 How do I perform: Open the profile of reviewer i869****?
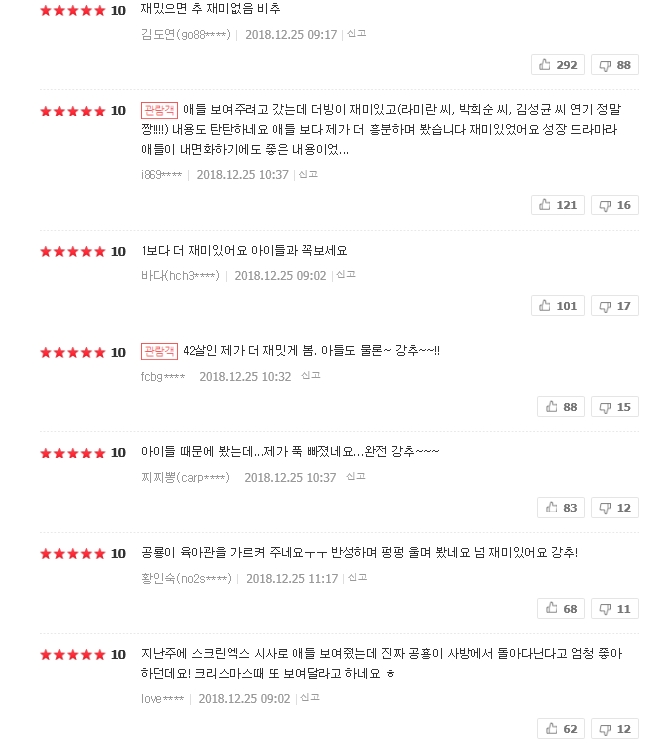161,175
